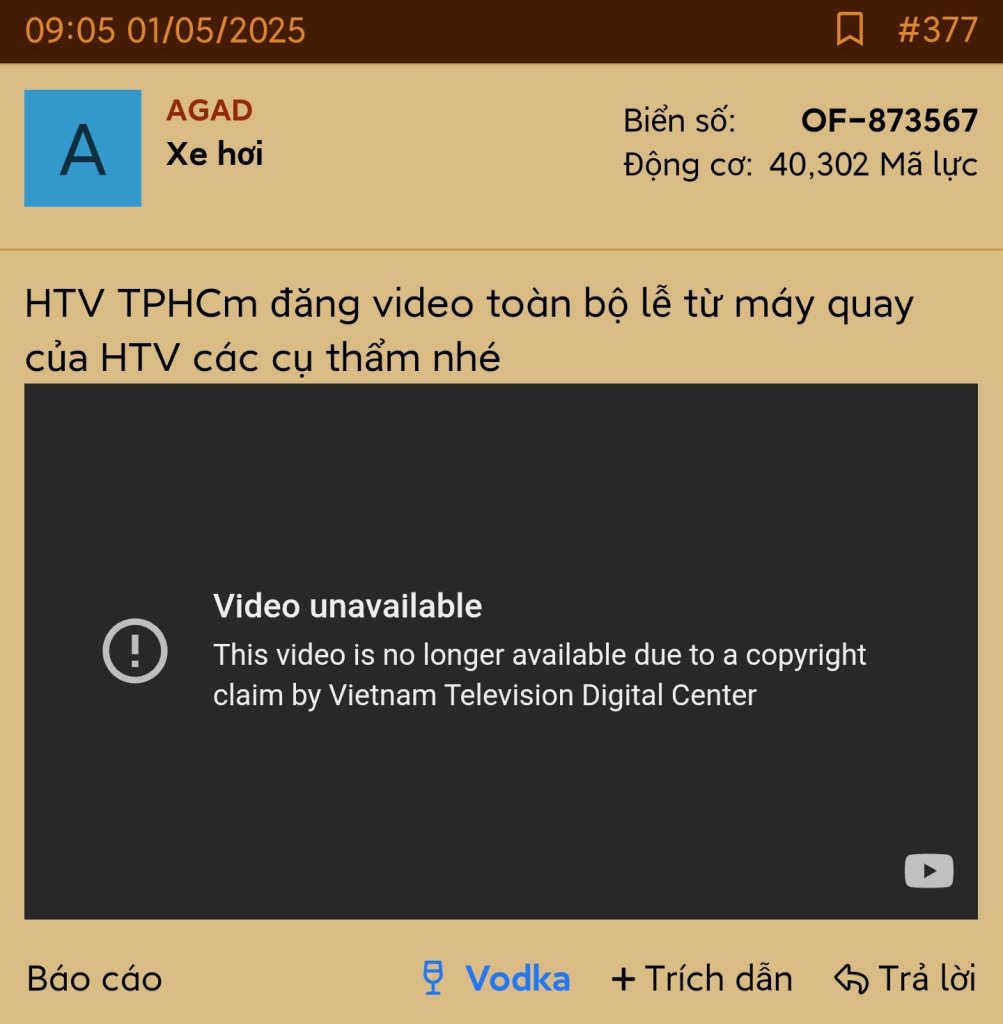Screen dimensions: 1003x1024
Task: Open AGAD's profile avatar
Action: coord(82,148)
